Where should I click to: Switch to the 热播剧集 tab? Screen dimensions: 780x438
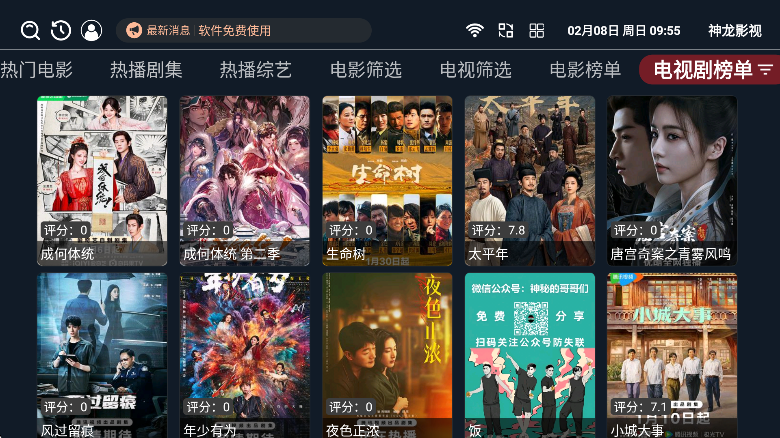point(146,70)
